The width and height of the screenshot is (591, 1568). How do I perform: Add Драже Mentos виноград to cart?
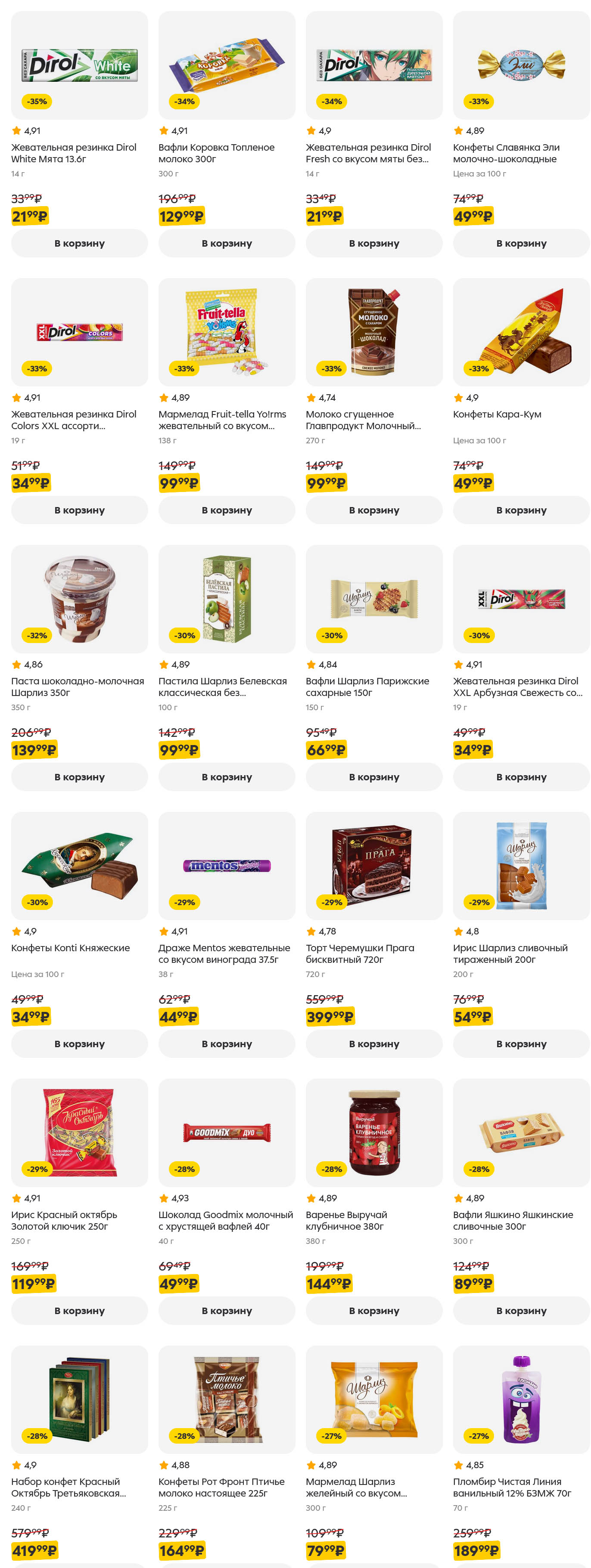[227, 1043]
